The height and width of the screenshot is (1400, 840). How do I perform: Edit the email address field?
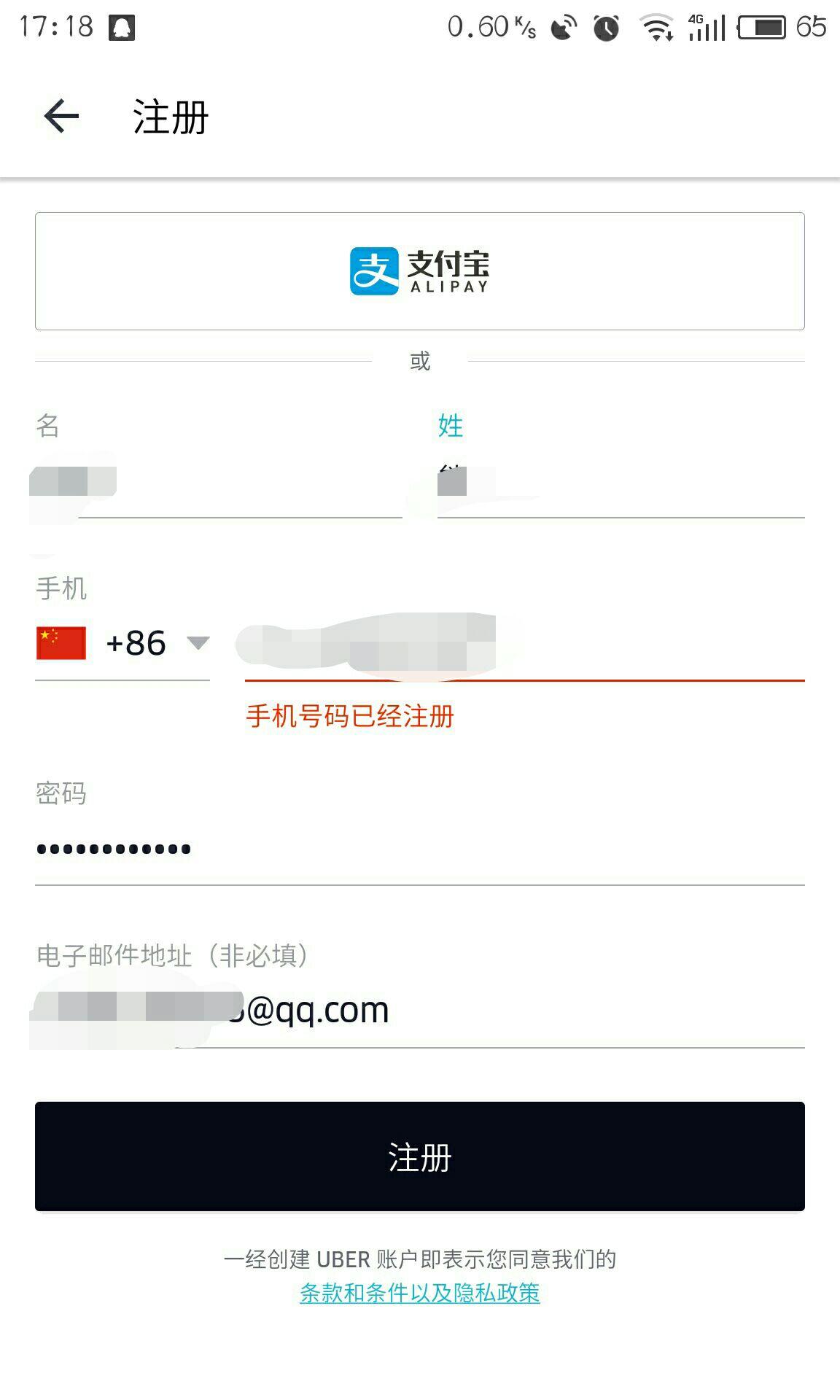(420, 1011)
